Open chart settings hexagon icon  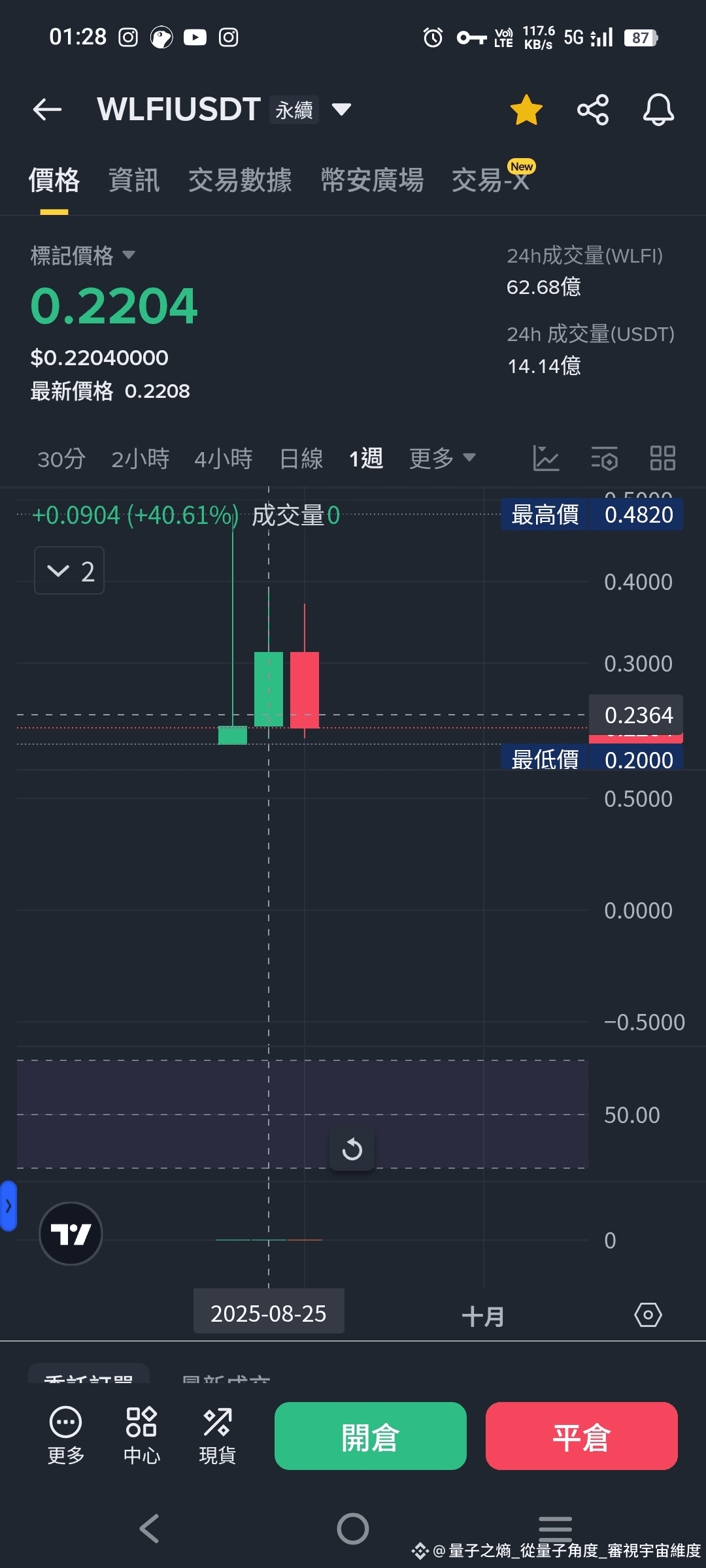[648, 1315]
